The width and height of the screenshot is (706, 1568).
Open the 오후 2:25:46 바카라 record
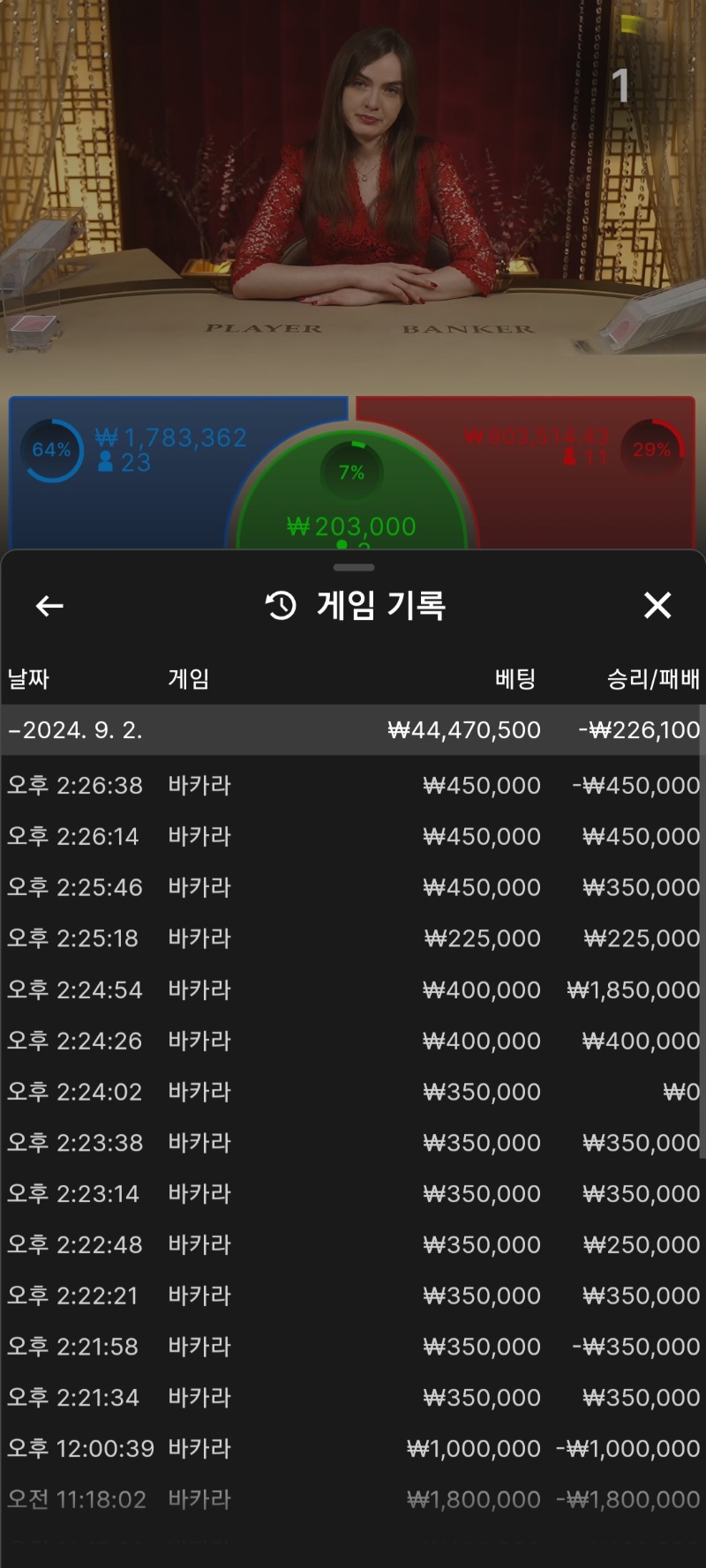click(351, 887)
